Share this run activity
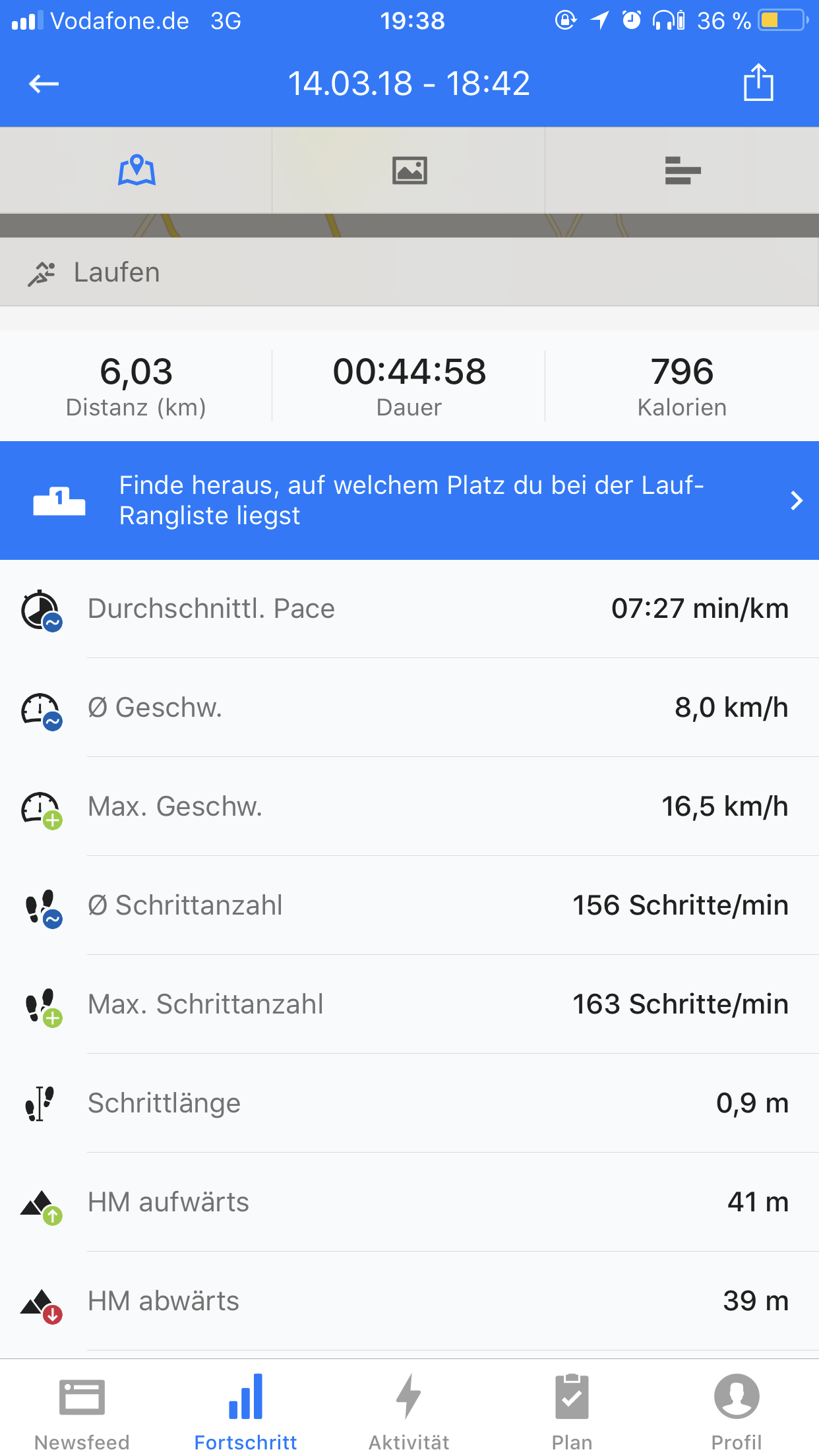The image size is (819, 1456). (758, 83)
